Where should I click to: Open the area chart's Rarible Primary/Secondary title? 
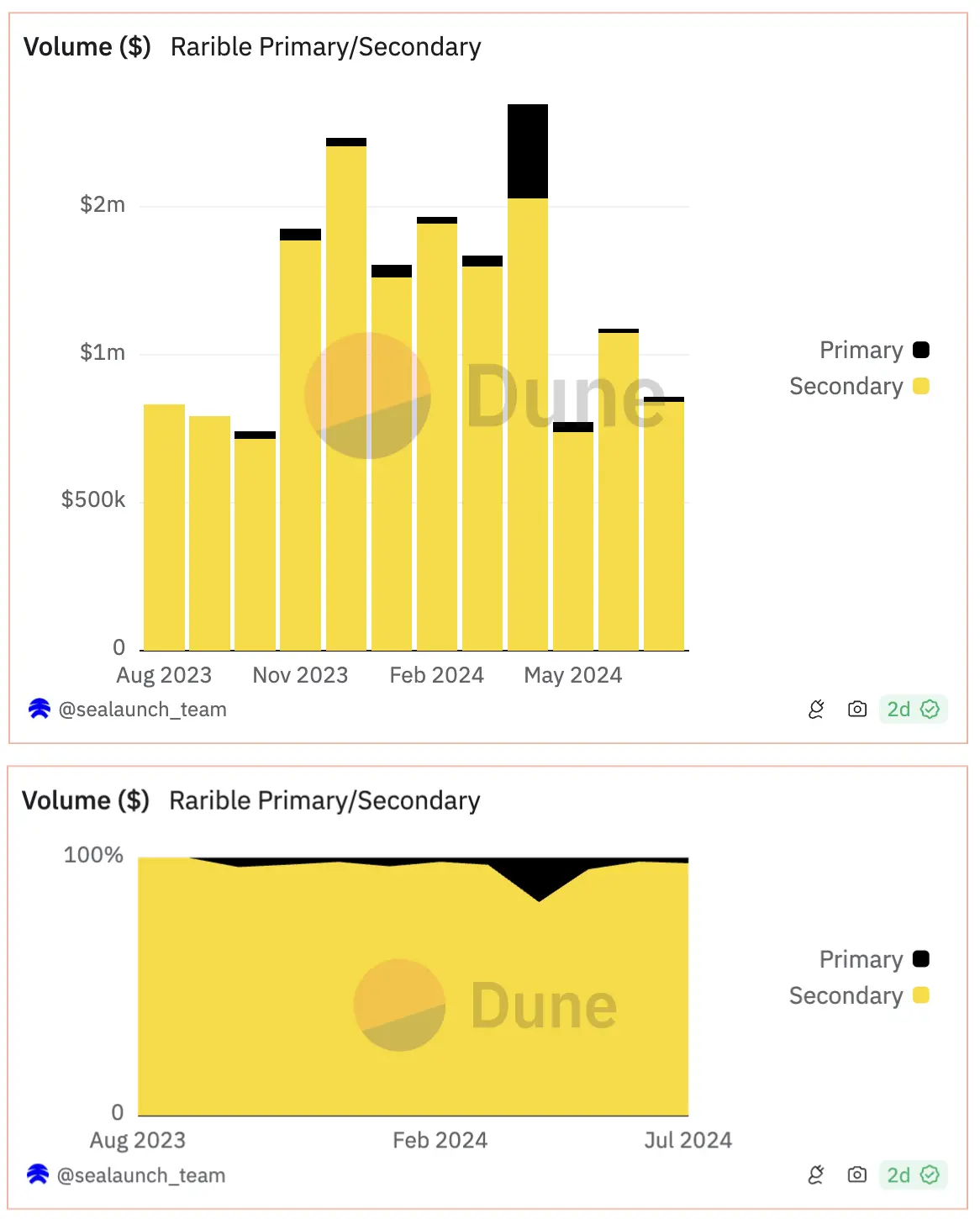pos(324,801)
